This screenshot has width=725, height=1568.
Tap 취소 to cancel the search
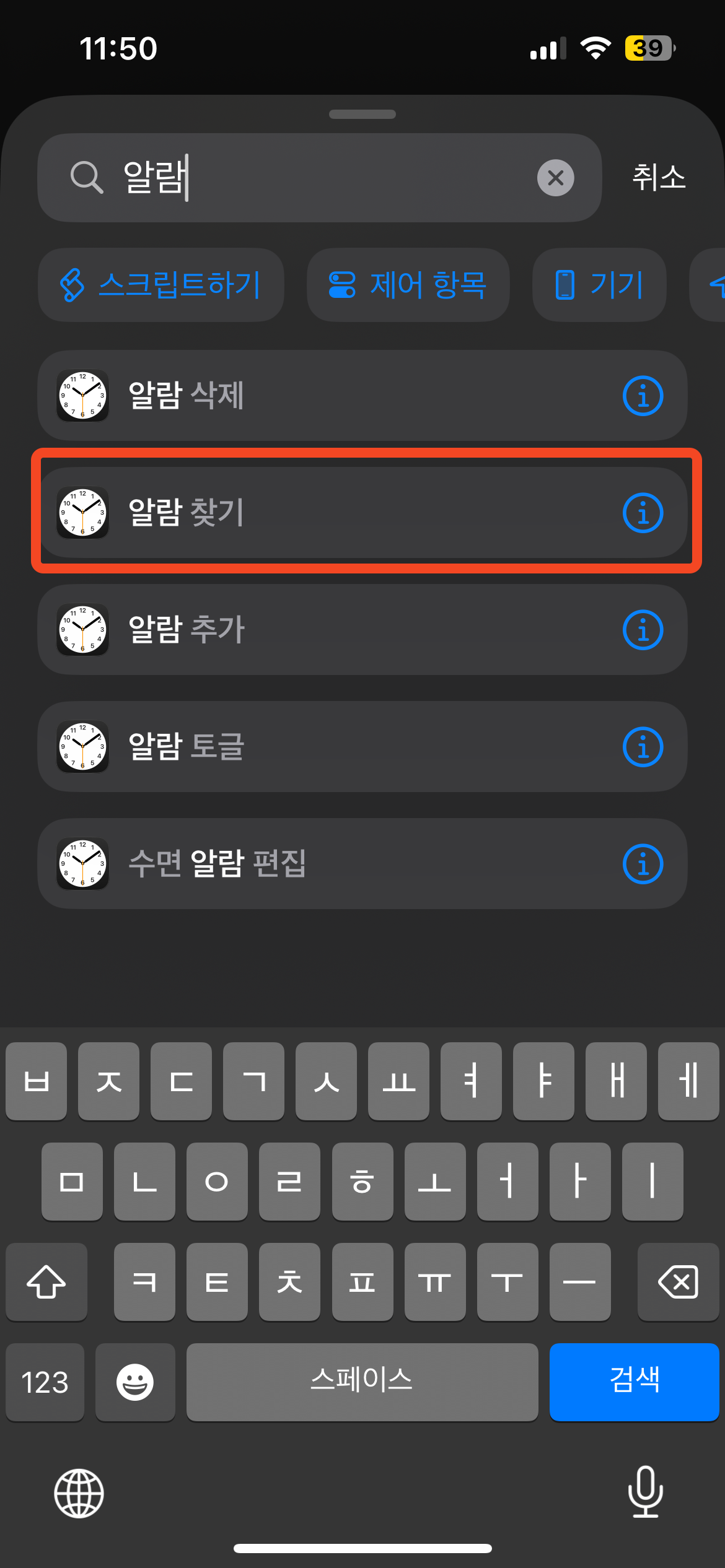click(659, 178)
